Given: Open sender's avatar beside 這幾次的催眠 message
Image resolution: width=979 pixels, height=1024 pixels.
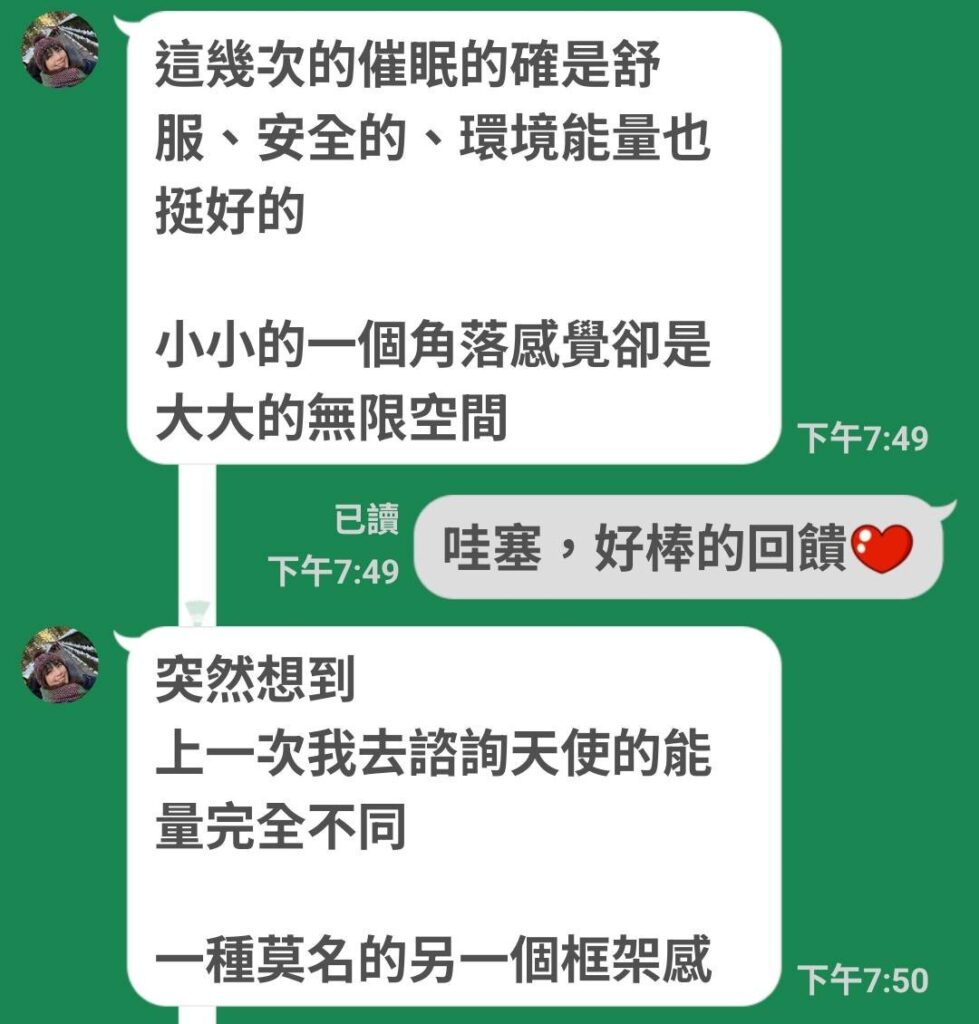Looking at the screenshot, I should [60, 50].
